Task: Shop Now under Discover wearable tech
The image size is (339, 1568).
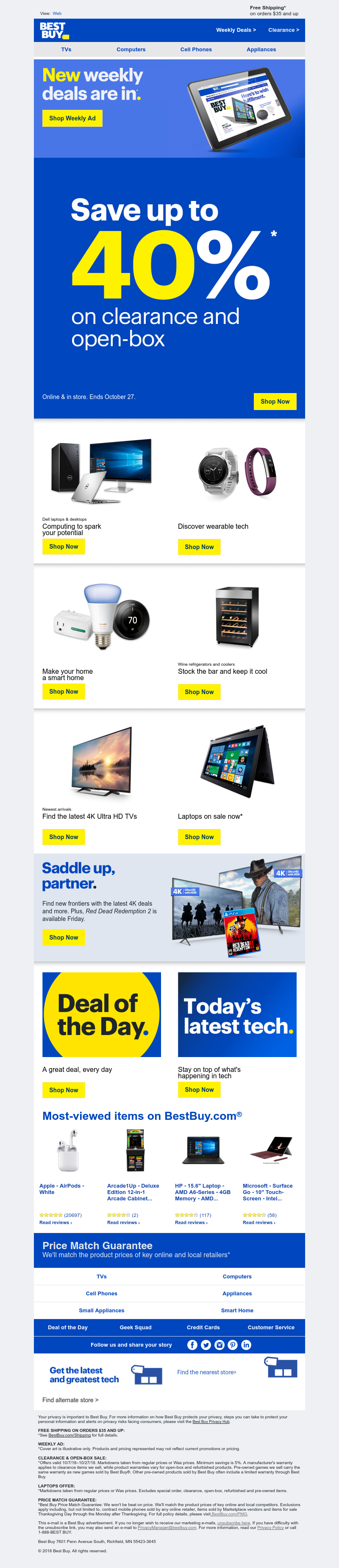Action: click(x=199, y=547)
